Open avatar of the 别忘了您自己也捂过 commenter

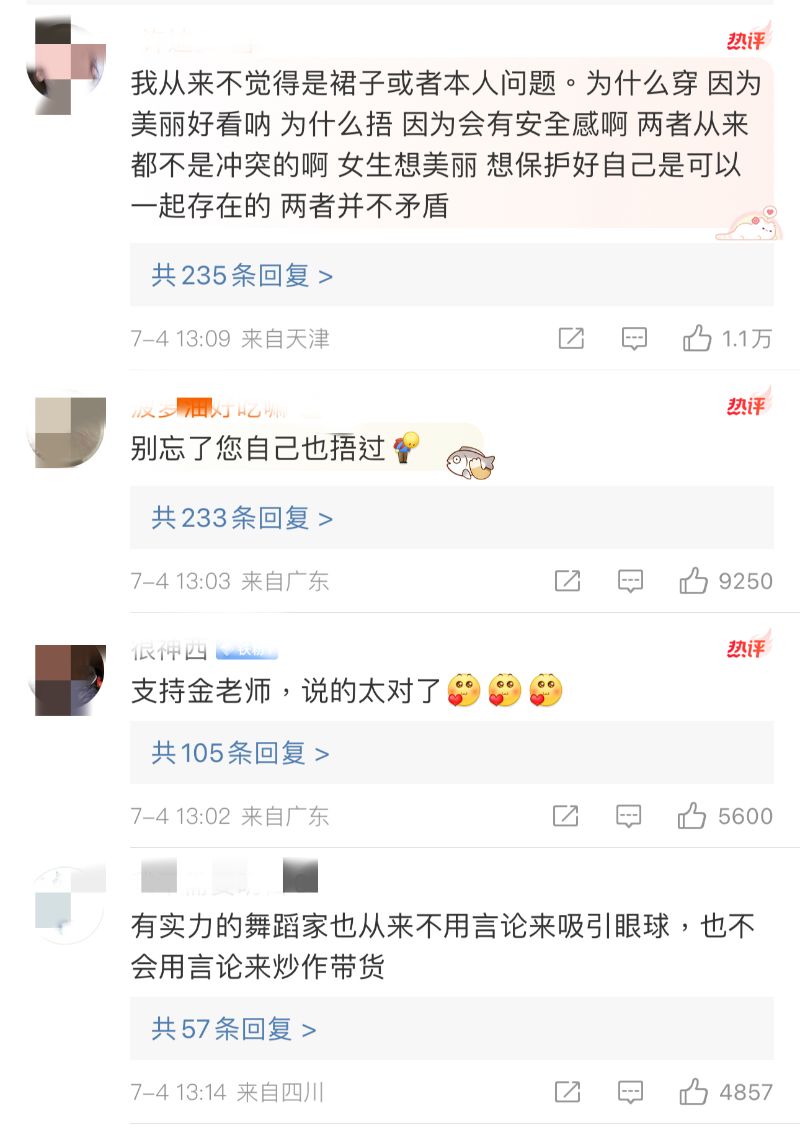[70, 432]
